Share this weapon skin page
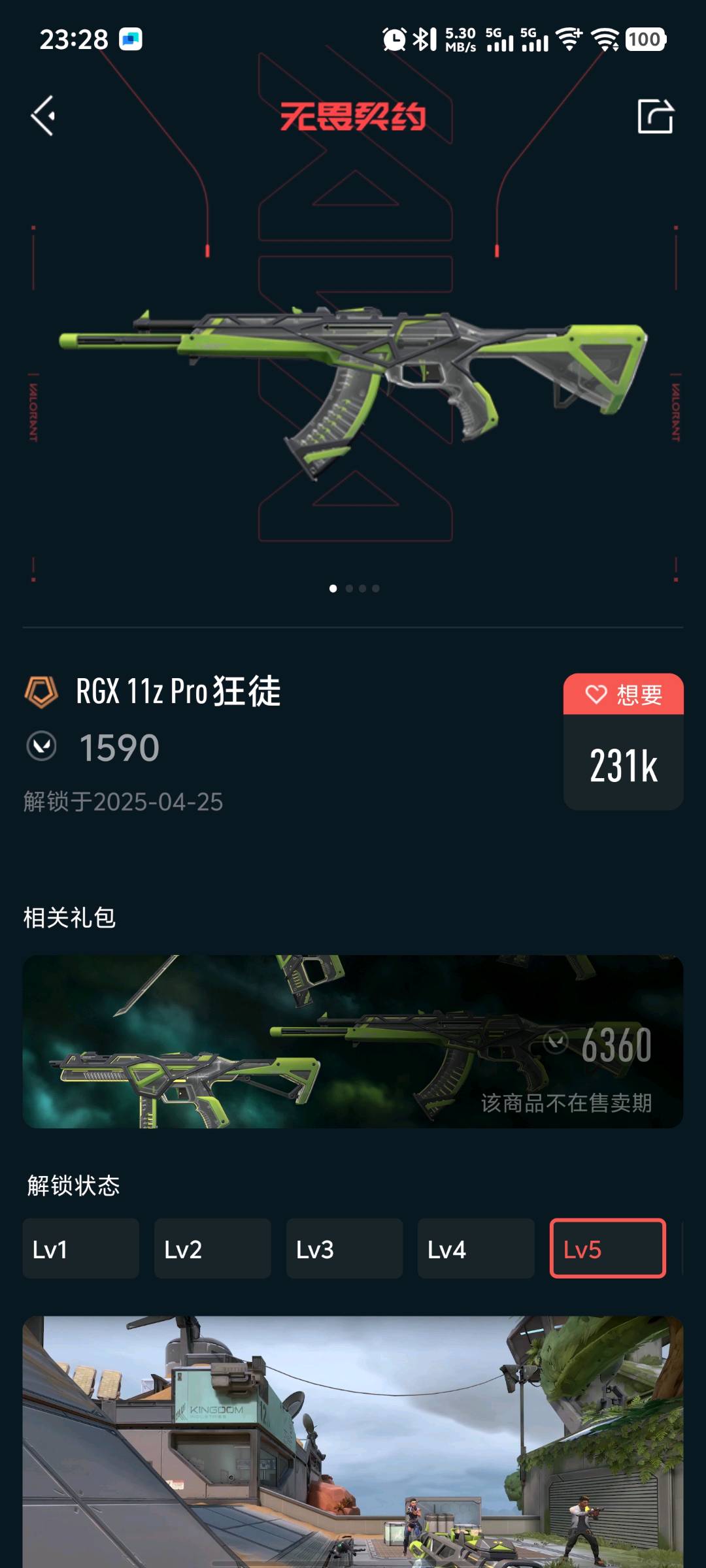This screenshot has height=1568, width=706. (655, 116)
